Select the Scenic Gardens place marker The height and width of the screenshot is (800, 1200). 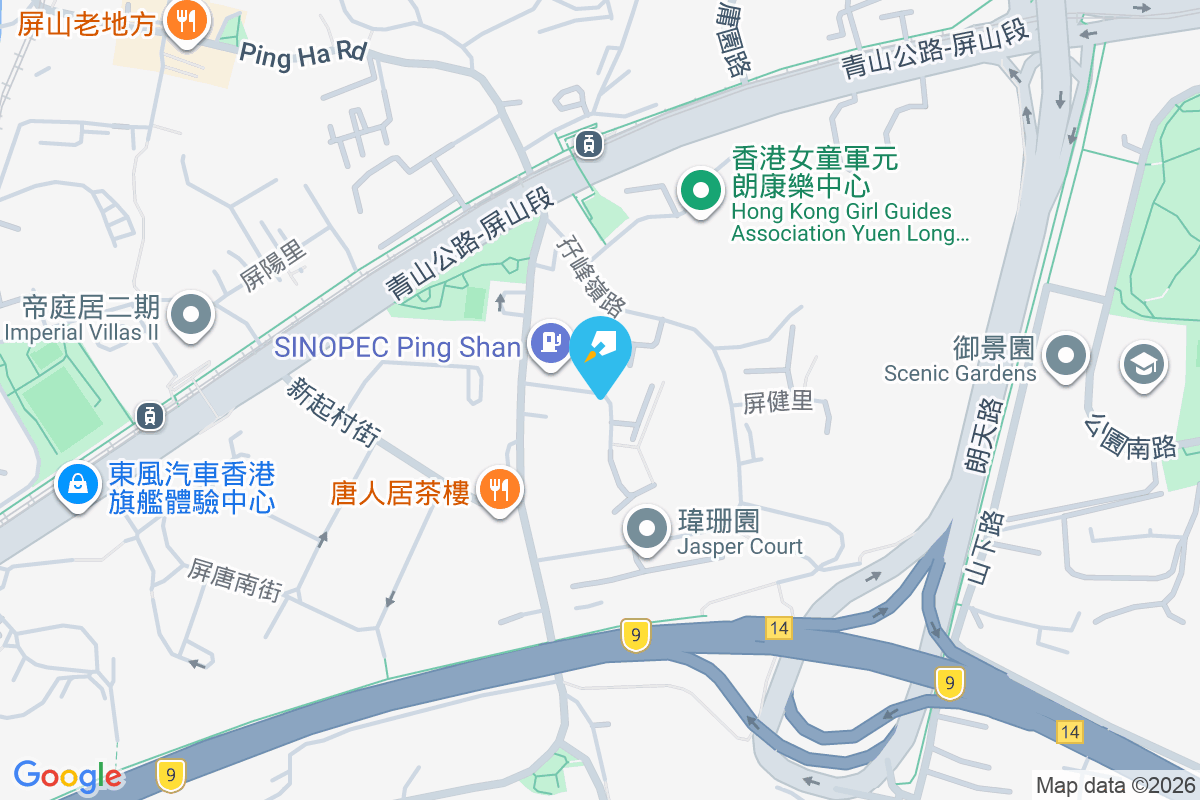click(1067, 357)
